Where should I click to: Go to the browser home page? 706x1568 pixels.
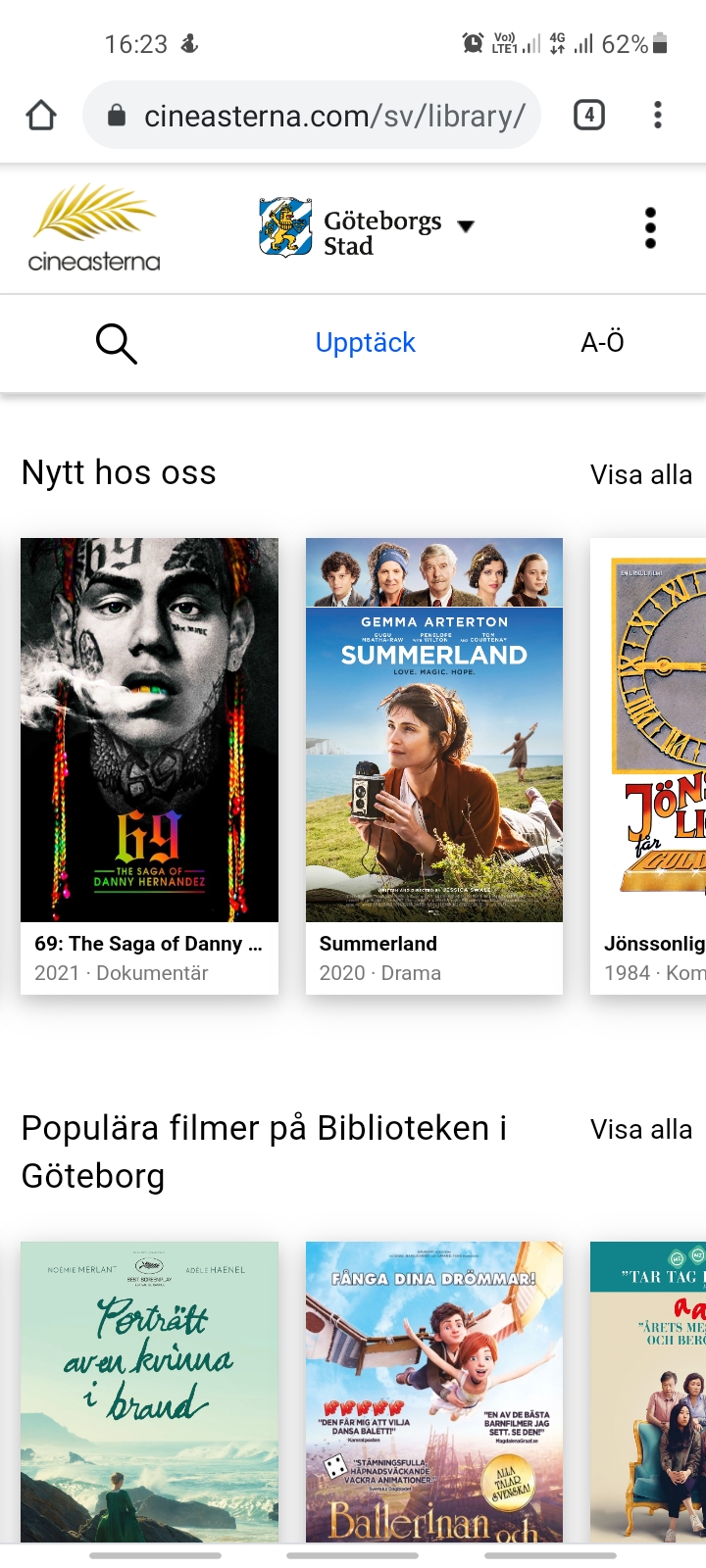(x=41, y=116)
